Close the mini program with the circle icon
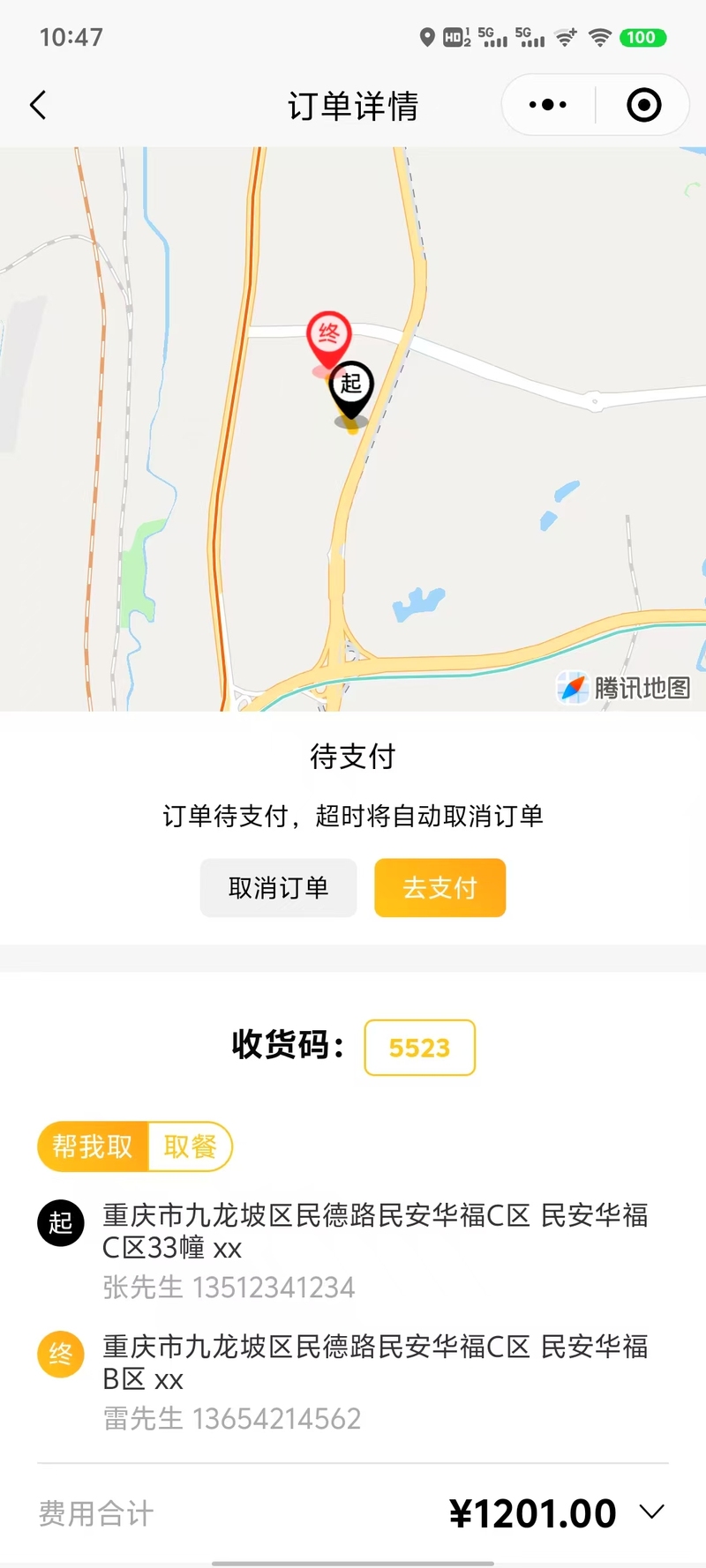This screenshot has height=1568, width=706. point(644,105)
